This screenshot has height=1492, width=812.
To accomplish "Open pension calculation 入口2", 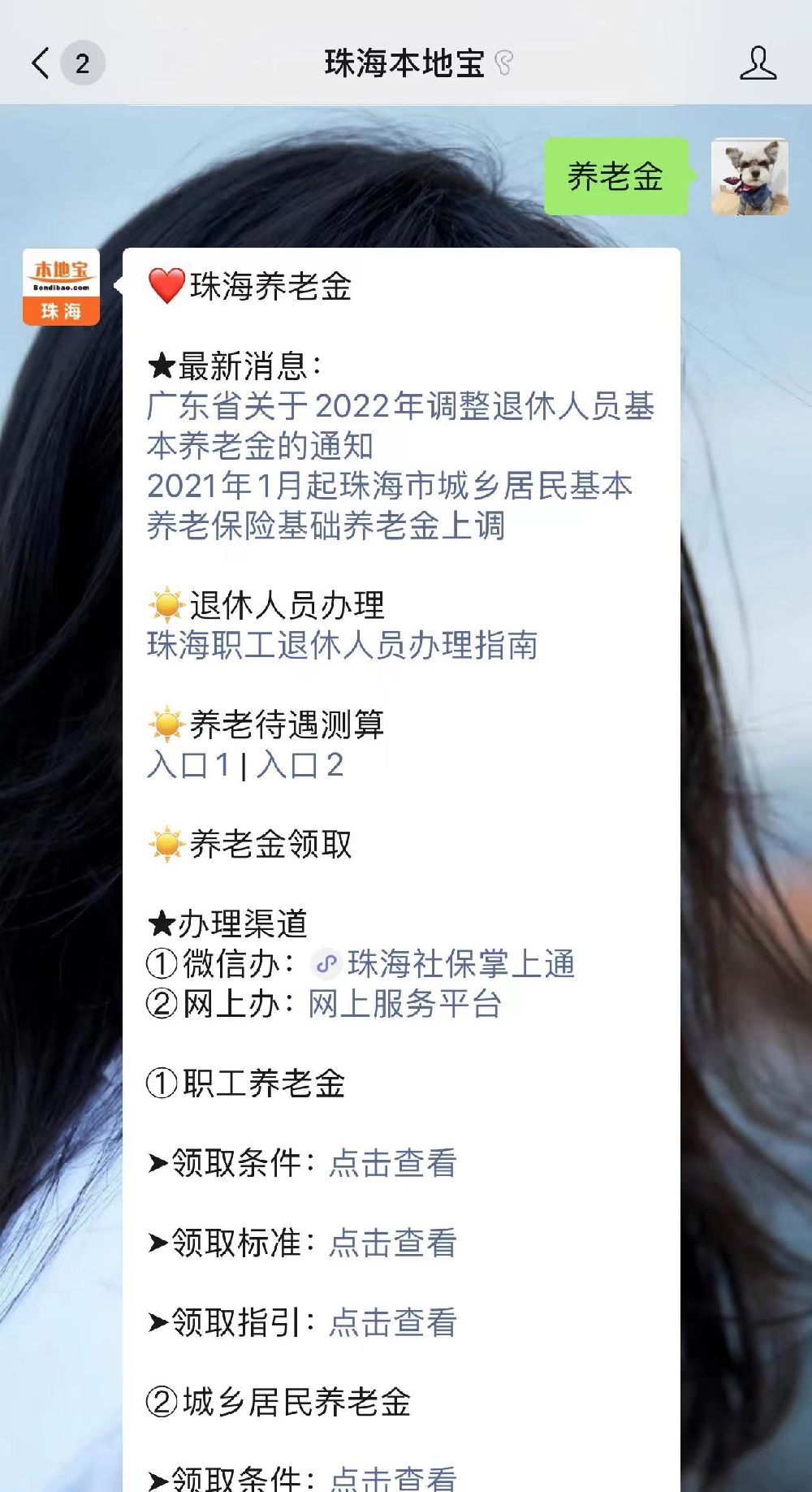I will 300,764.
